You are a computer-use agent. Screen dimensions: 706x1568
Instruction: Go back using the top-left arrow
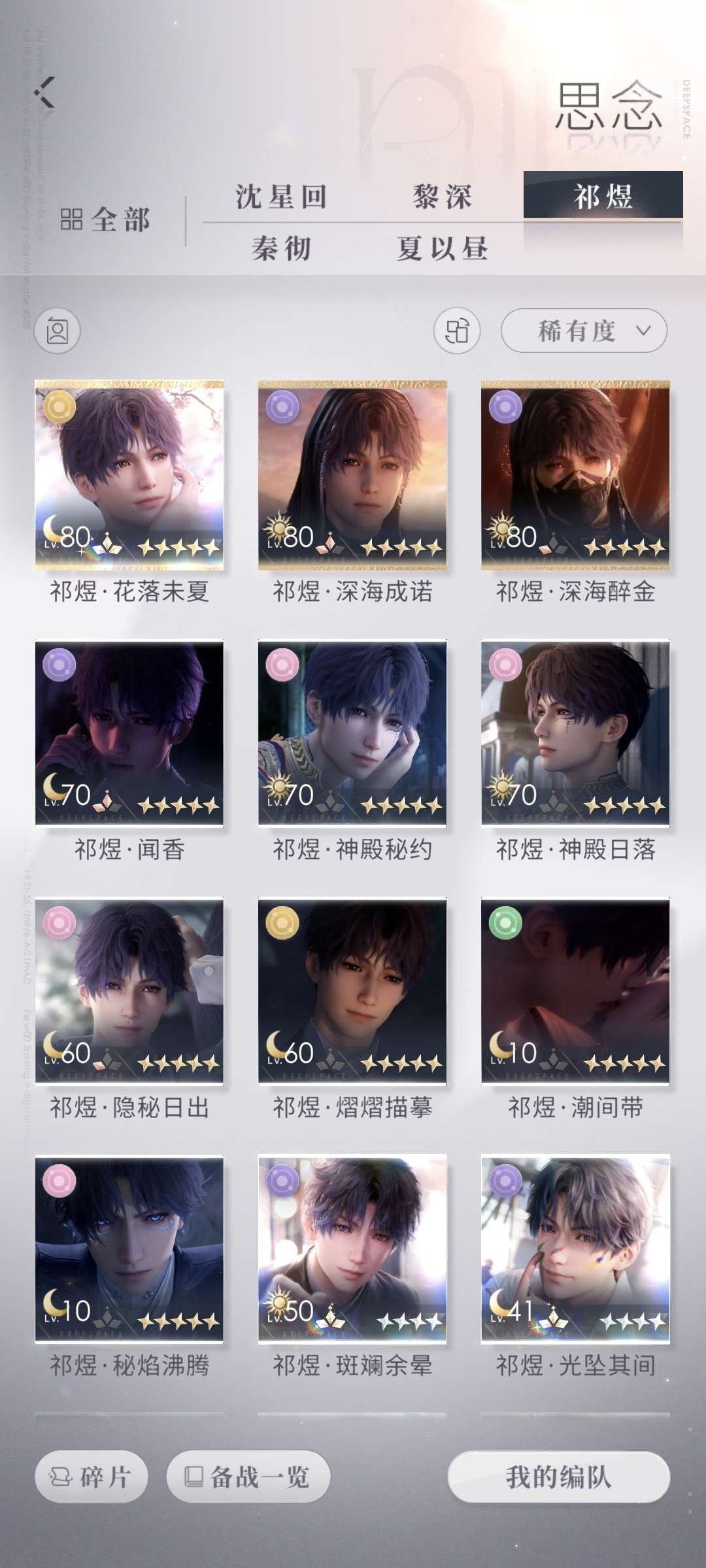point(46,92)
